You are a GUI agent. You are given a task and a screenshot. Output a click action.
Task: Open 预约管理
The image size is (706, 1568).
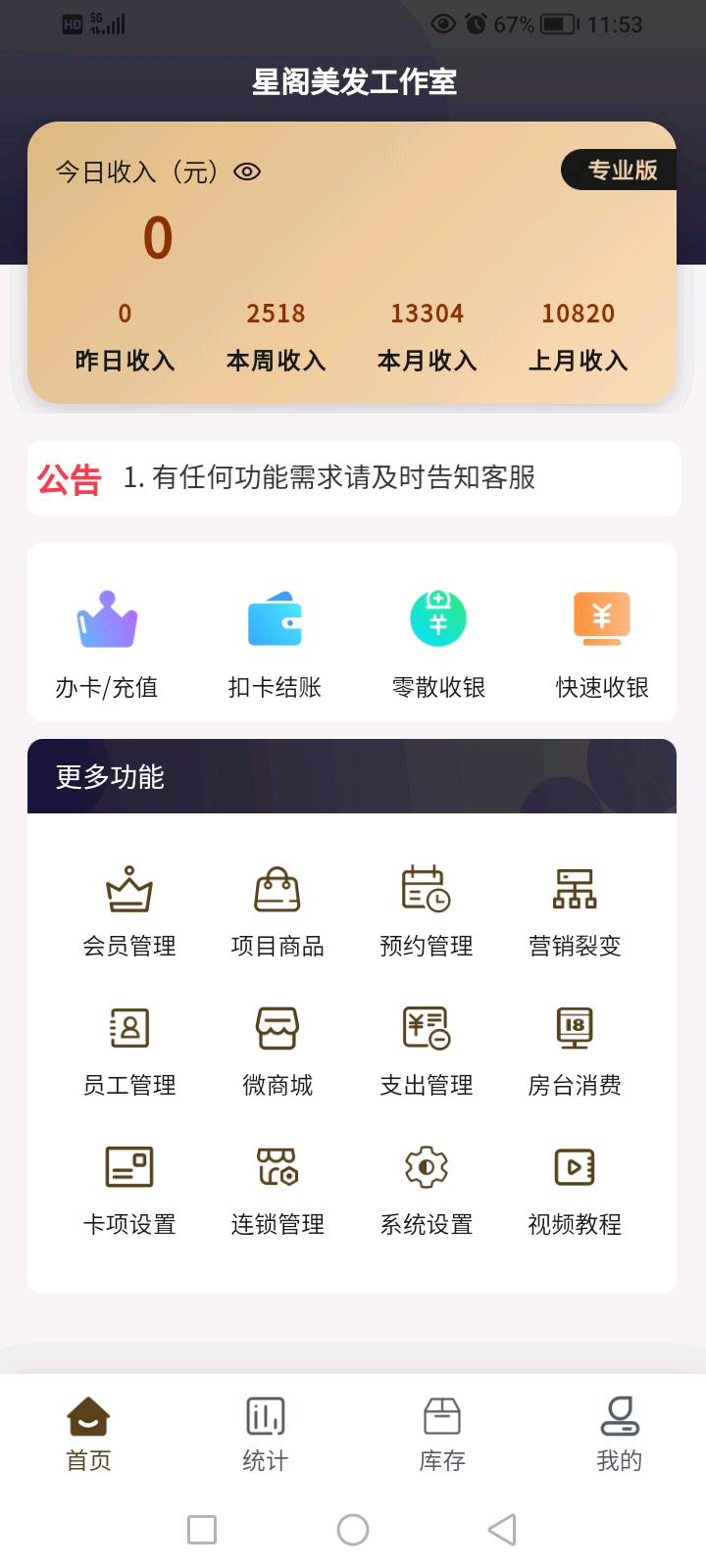tap(427, 911)
